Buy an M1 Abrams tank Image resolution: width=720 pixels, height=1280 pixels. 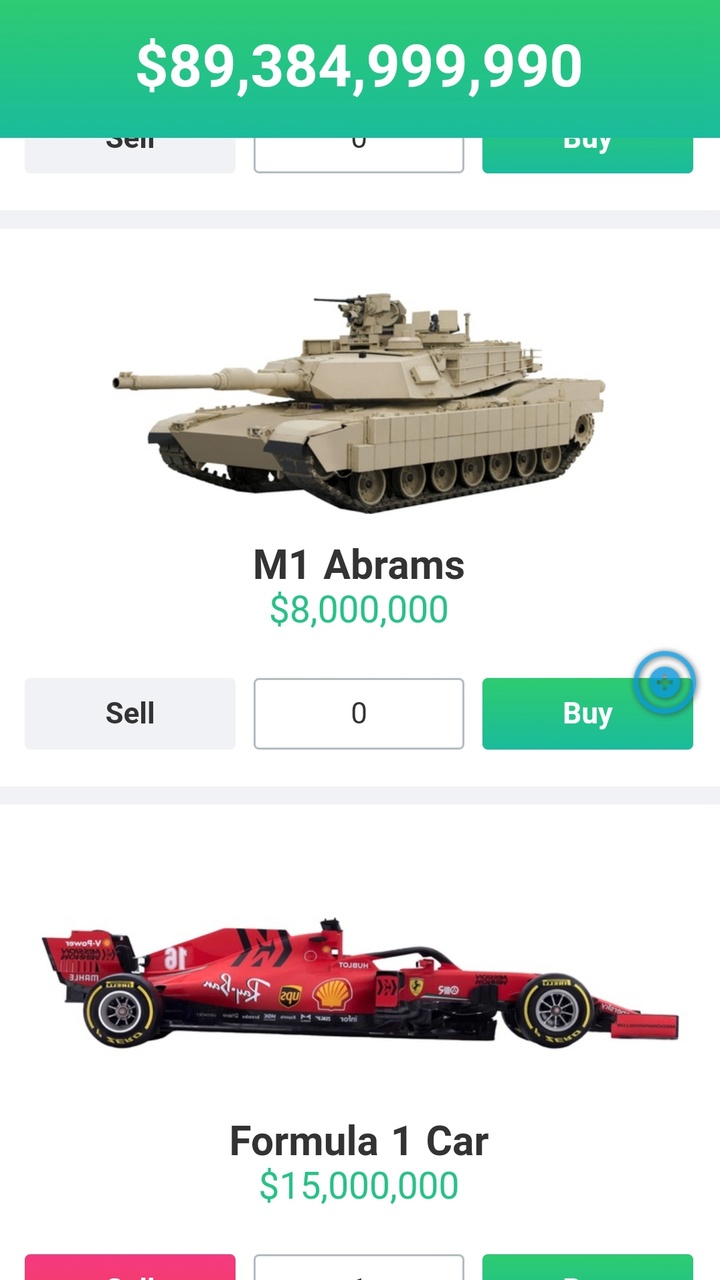[x=587, y=714]
